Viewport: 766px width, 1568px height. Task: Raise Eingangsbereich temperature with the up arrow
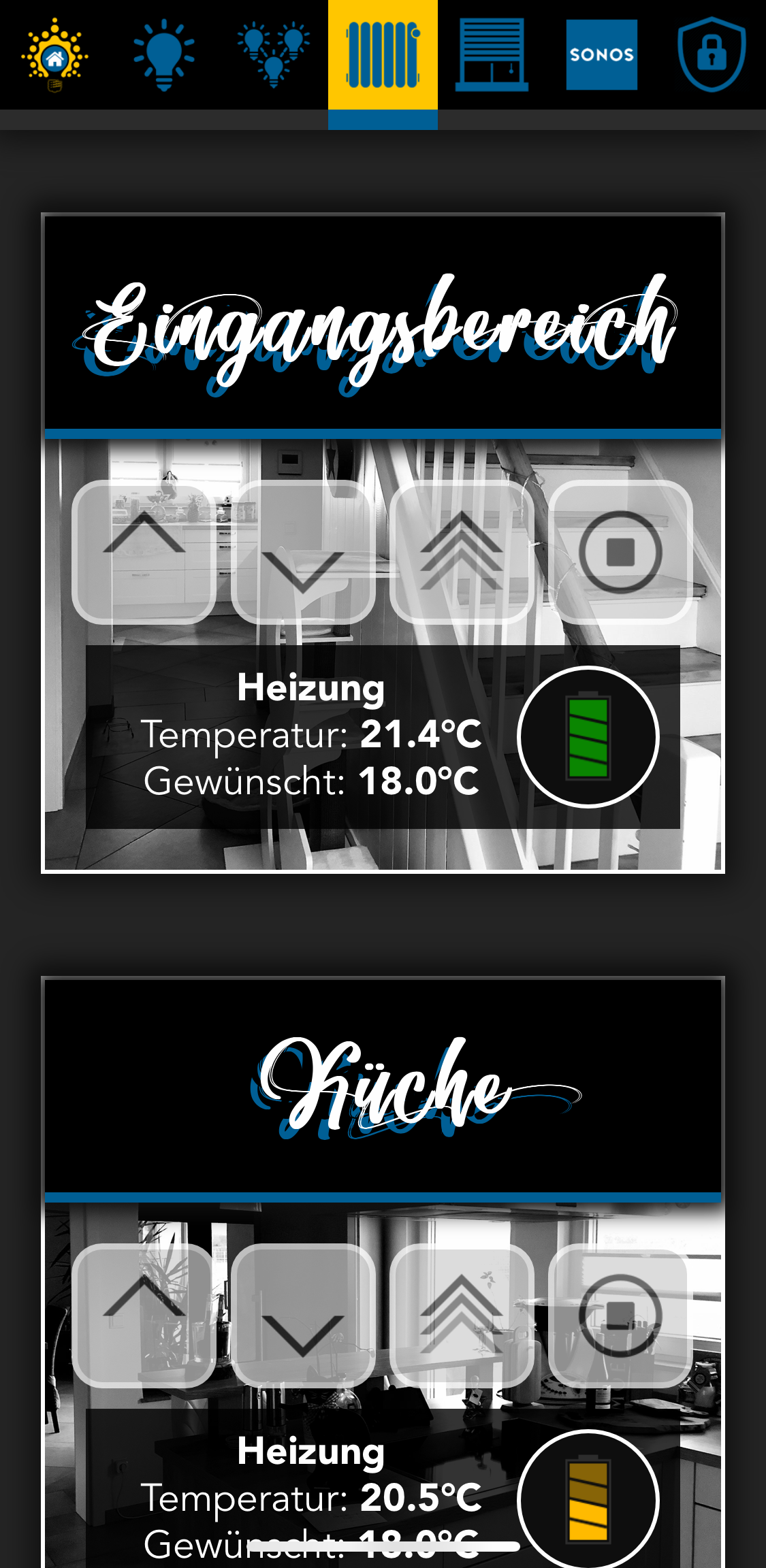coord(144,552)
